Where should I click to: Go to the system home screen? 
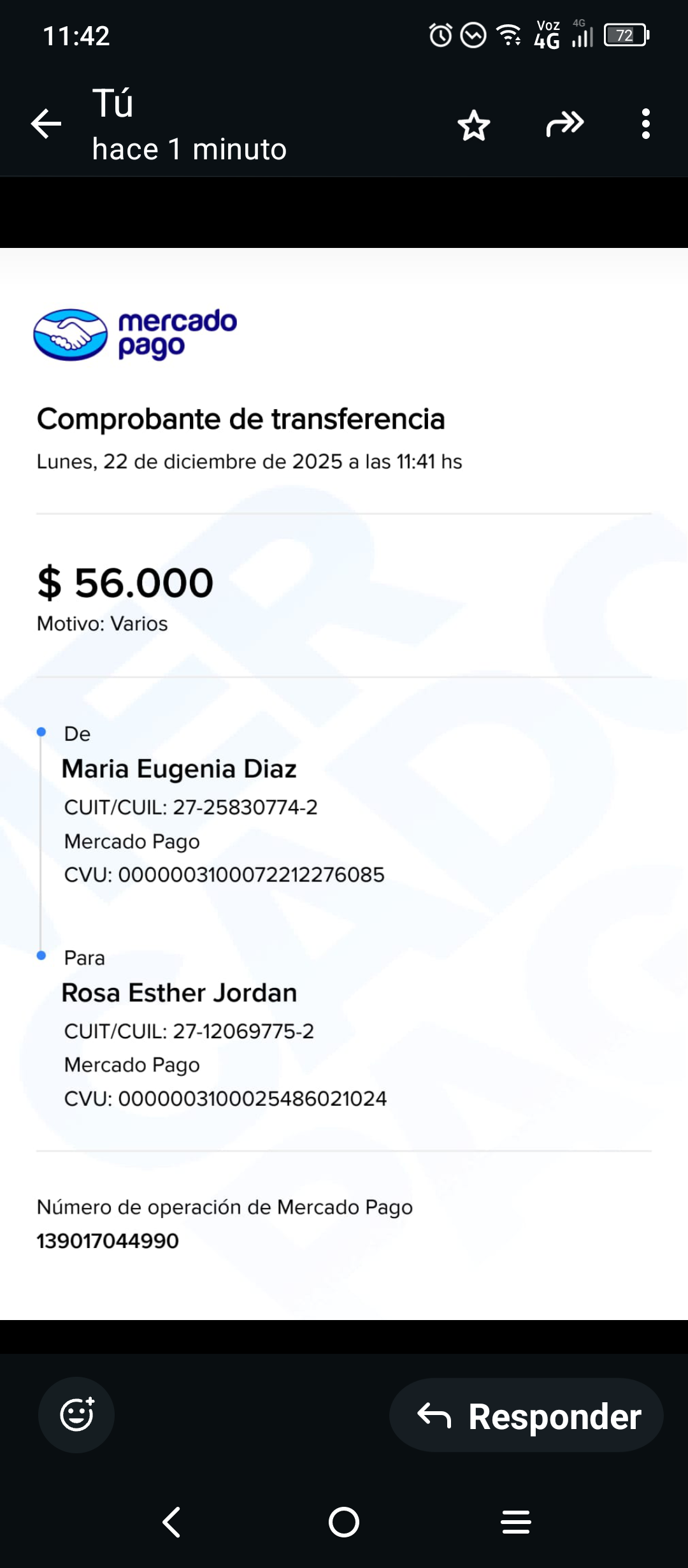pyautogui.click(x=344, y=1523)
